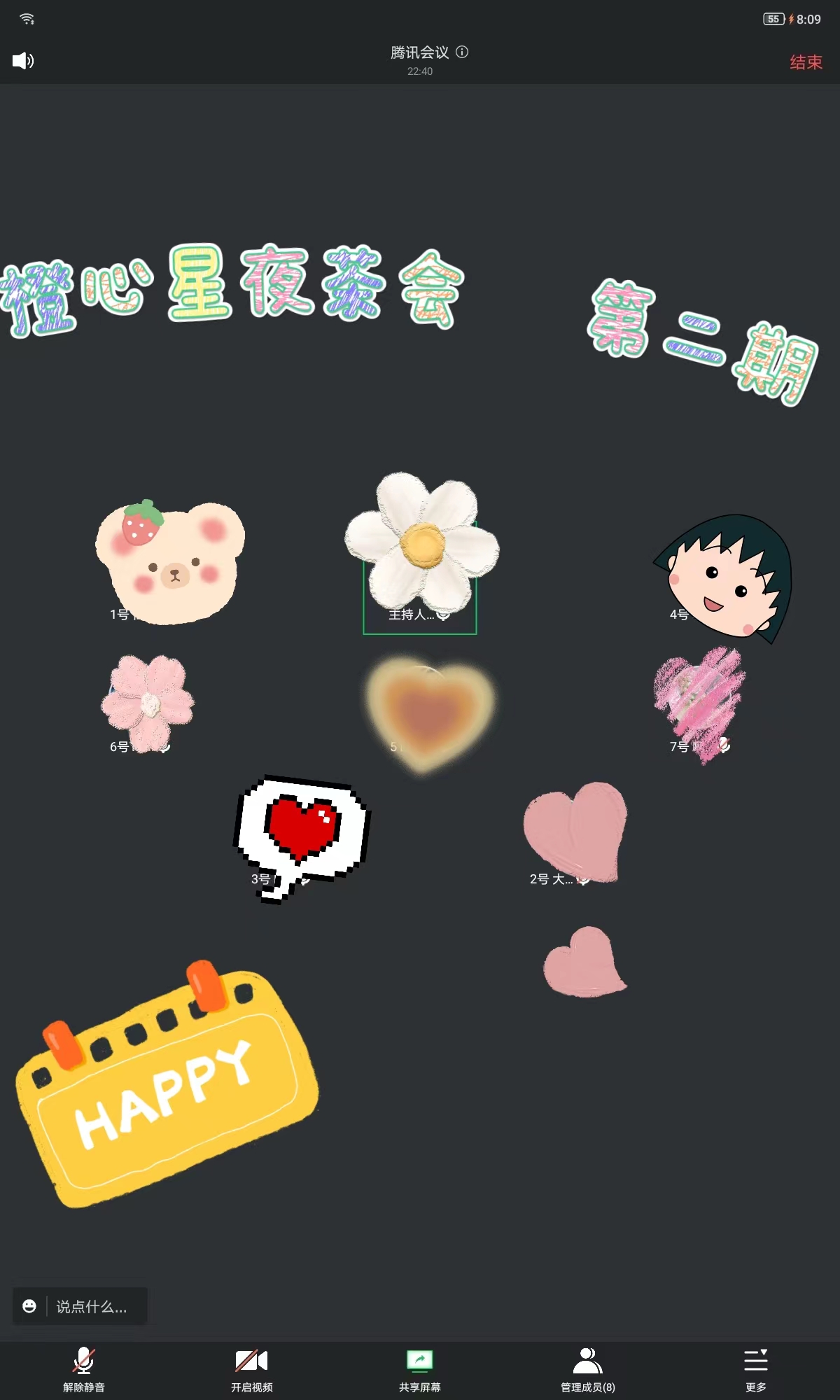840x1400 pixels.
Task: Open the emoji reactions icon
Action: (29, 1306)
